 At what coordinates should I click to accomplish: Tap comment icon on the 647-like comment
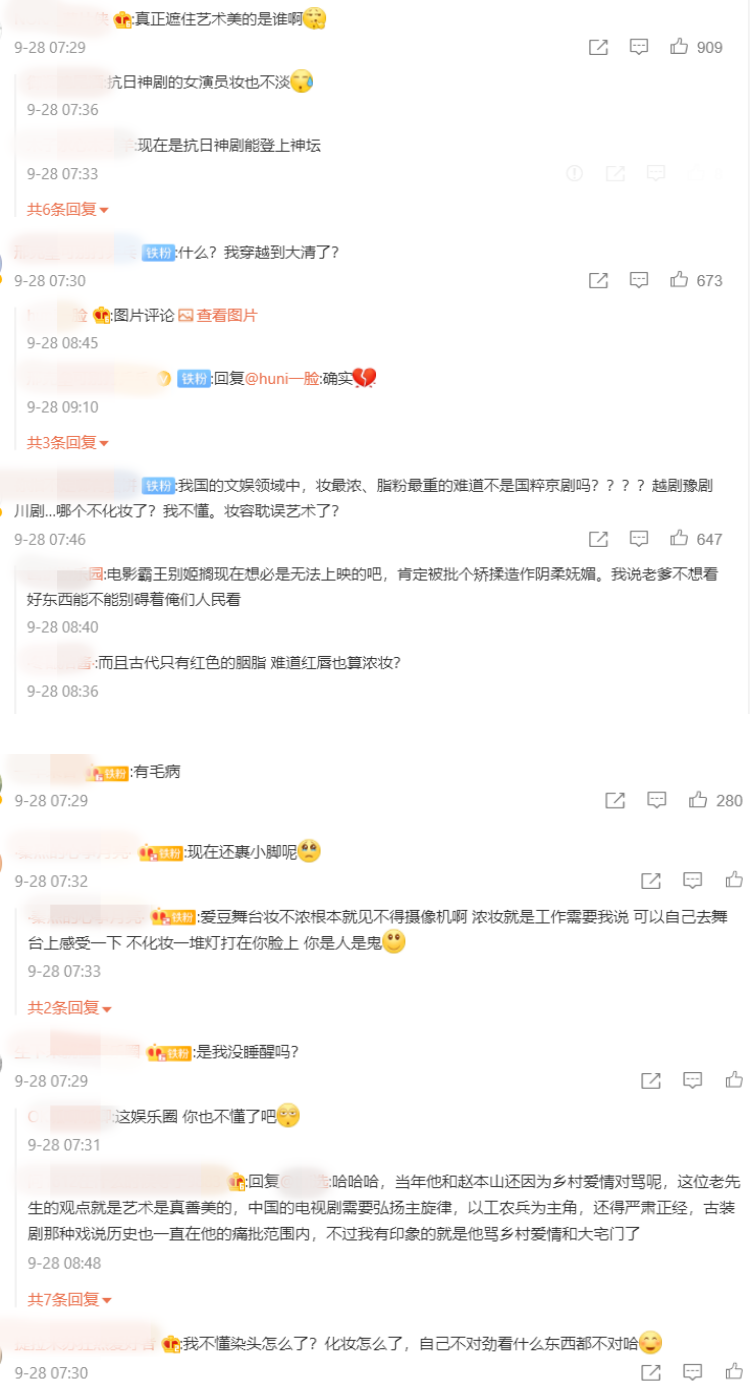pos(639,539)
